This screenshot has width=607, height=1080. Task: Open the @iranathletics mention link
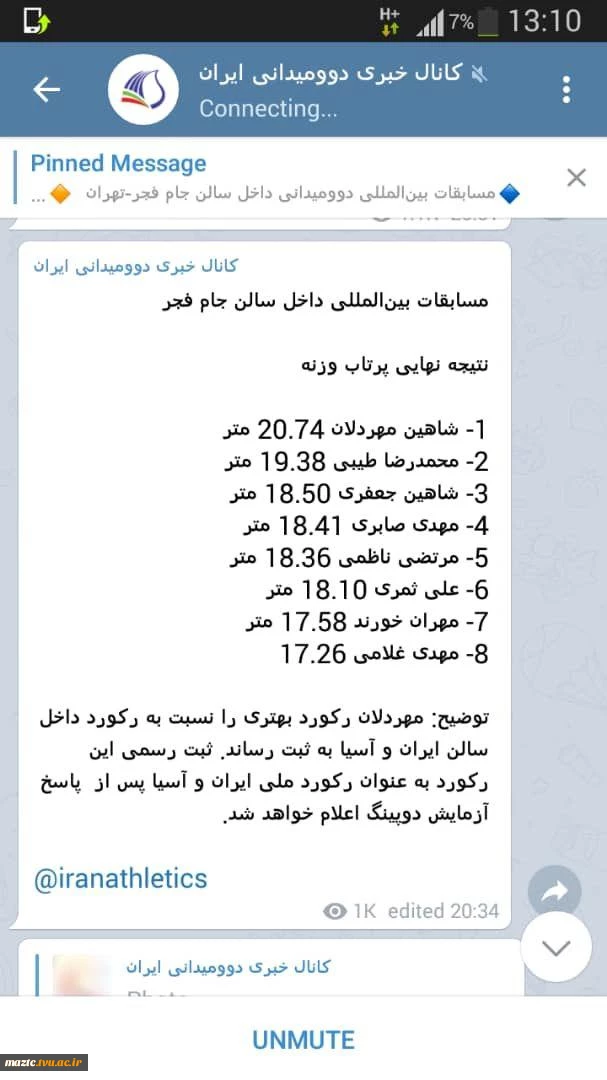tap(121, 879)
